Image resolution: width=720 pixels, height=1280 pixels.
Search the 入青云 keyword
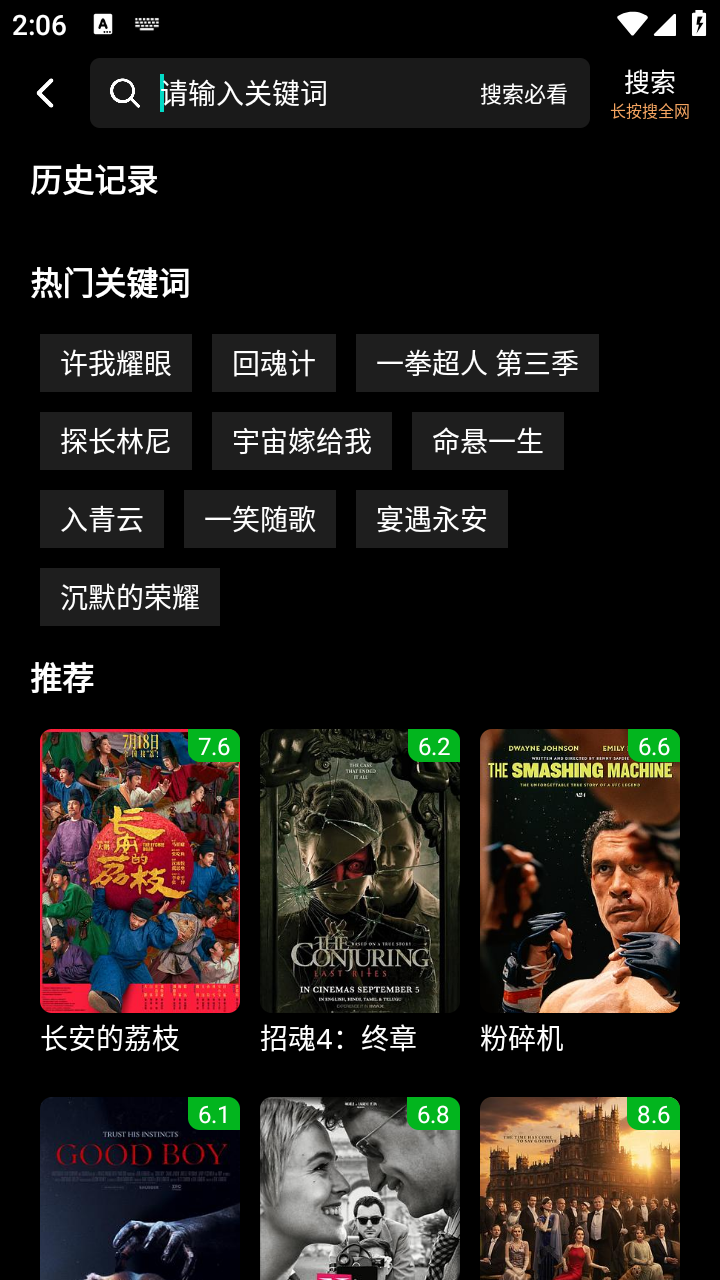(x=102, y=519)
